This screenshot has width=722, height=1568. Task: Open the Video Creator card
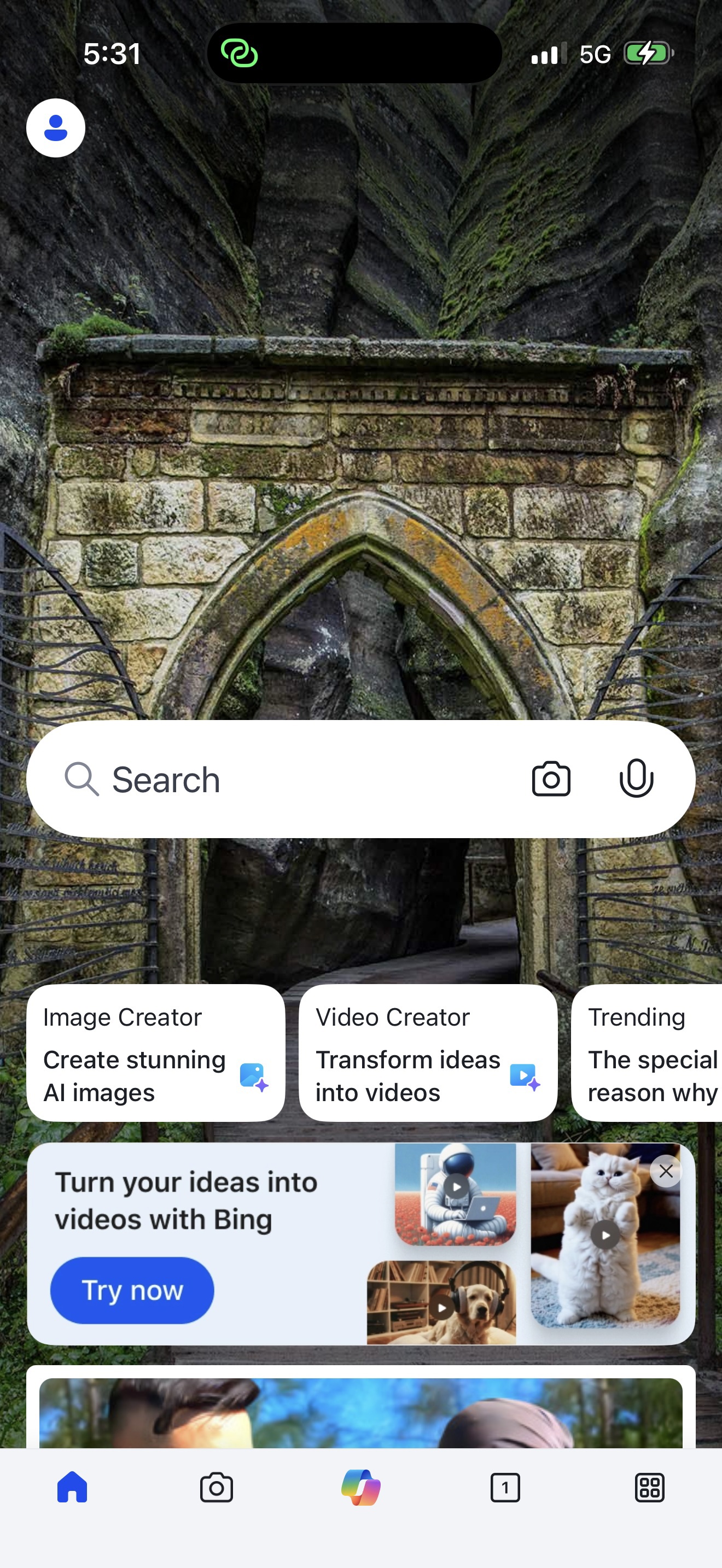pyautogui.click(x=428, y=1053)
